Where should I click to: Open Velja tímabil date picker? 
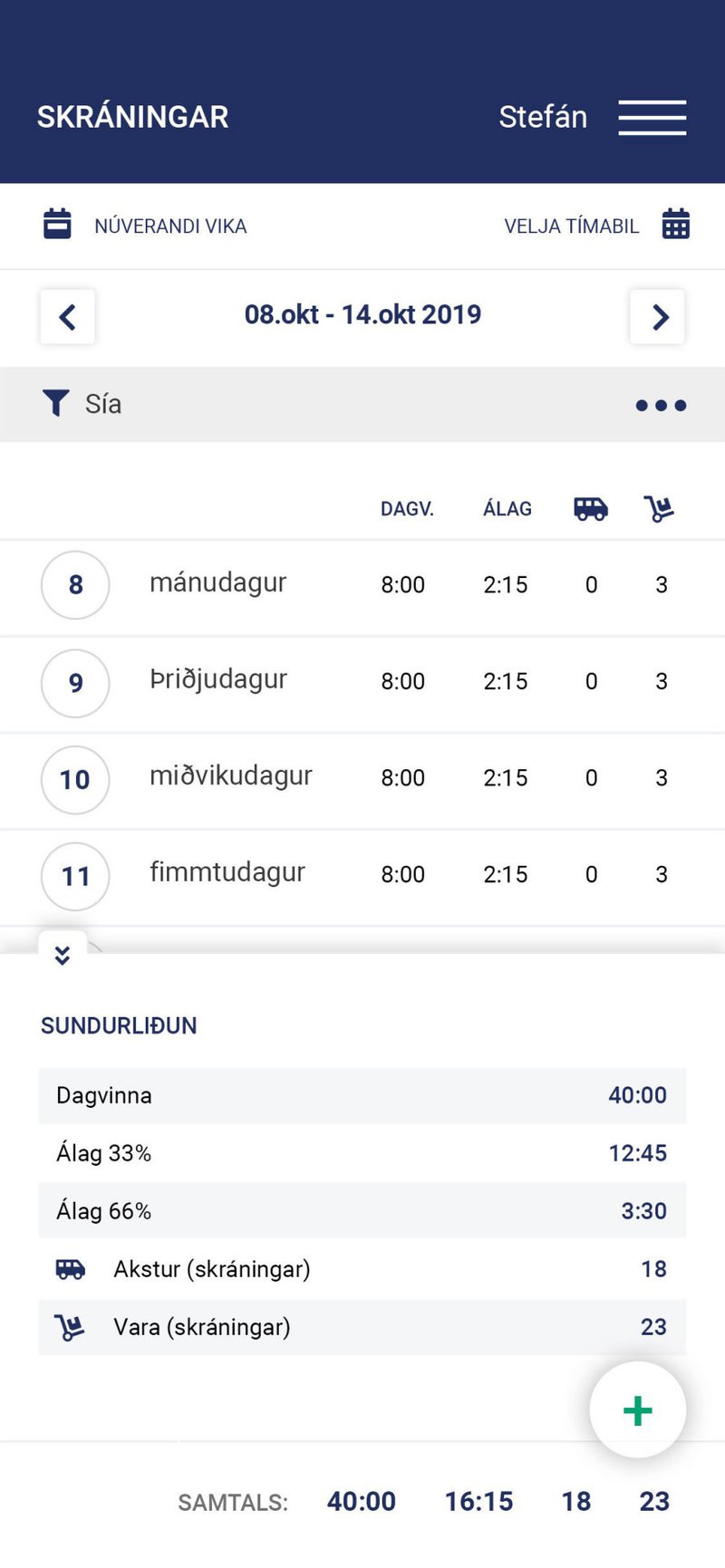click(597, 225)
